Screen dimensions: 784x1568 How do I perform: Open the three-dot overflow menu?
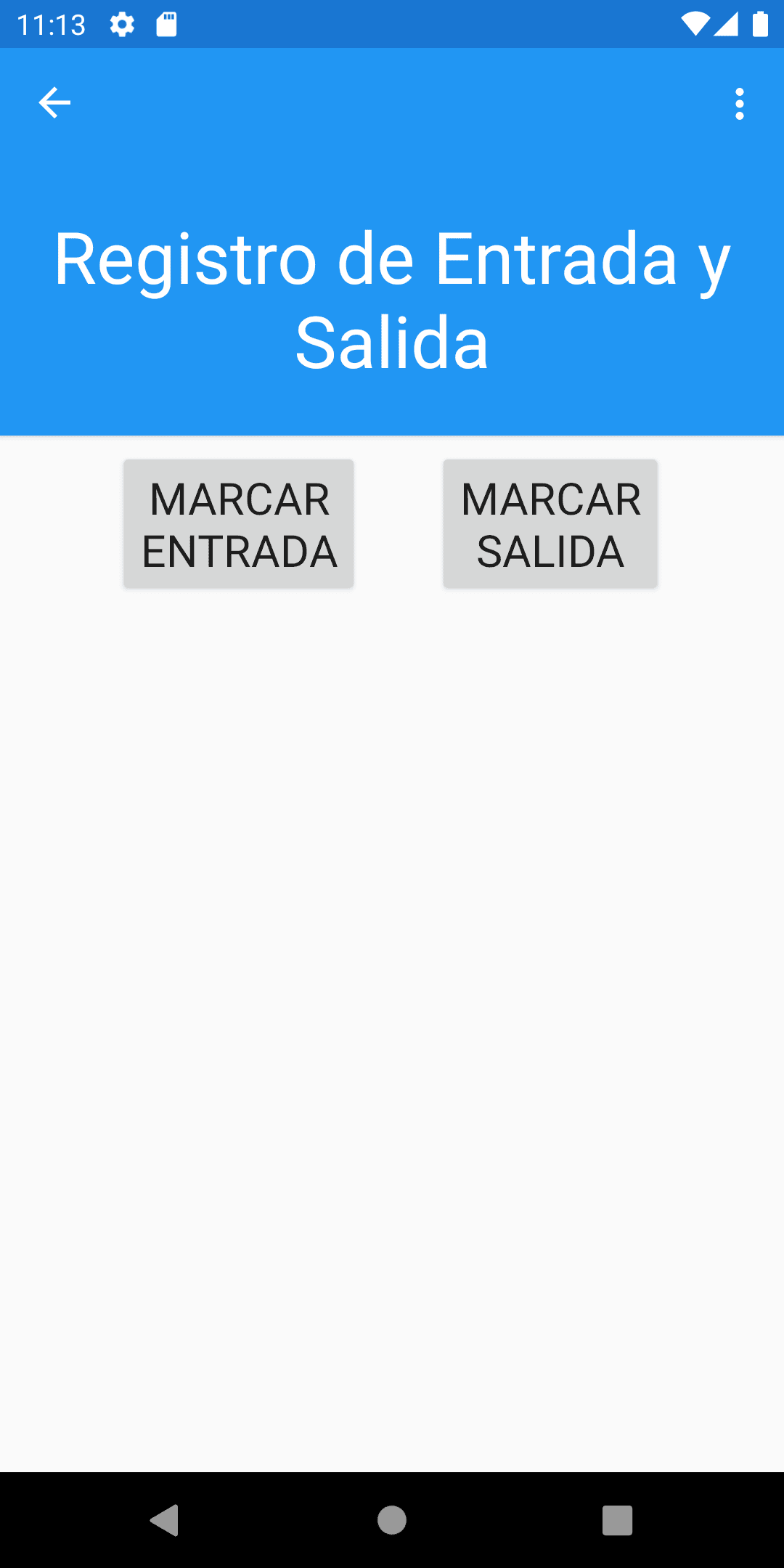(x=739, y=104)
